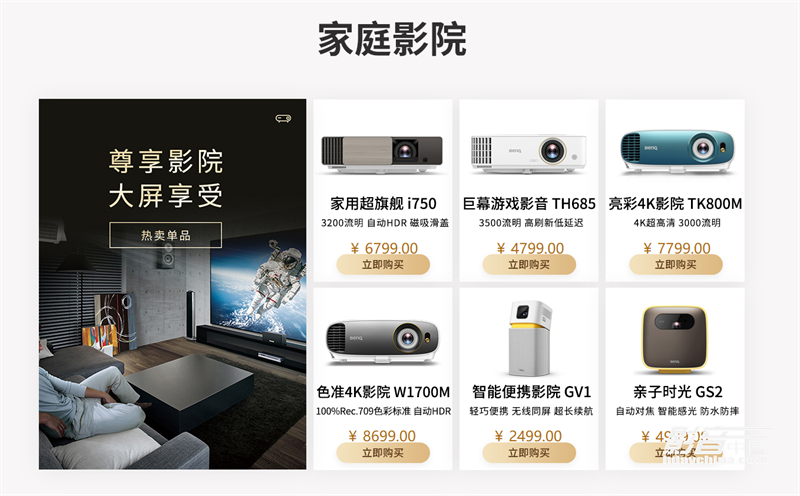The image size is (800, 496).
Task: Buy the 智能便携影院 GV1 now
Action: tap(529, 453)
